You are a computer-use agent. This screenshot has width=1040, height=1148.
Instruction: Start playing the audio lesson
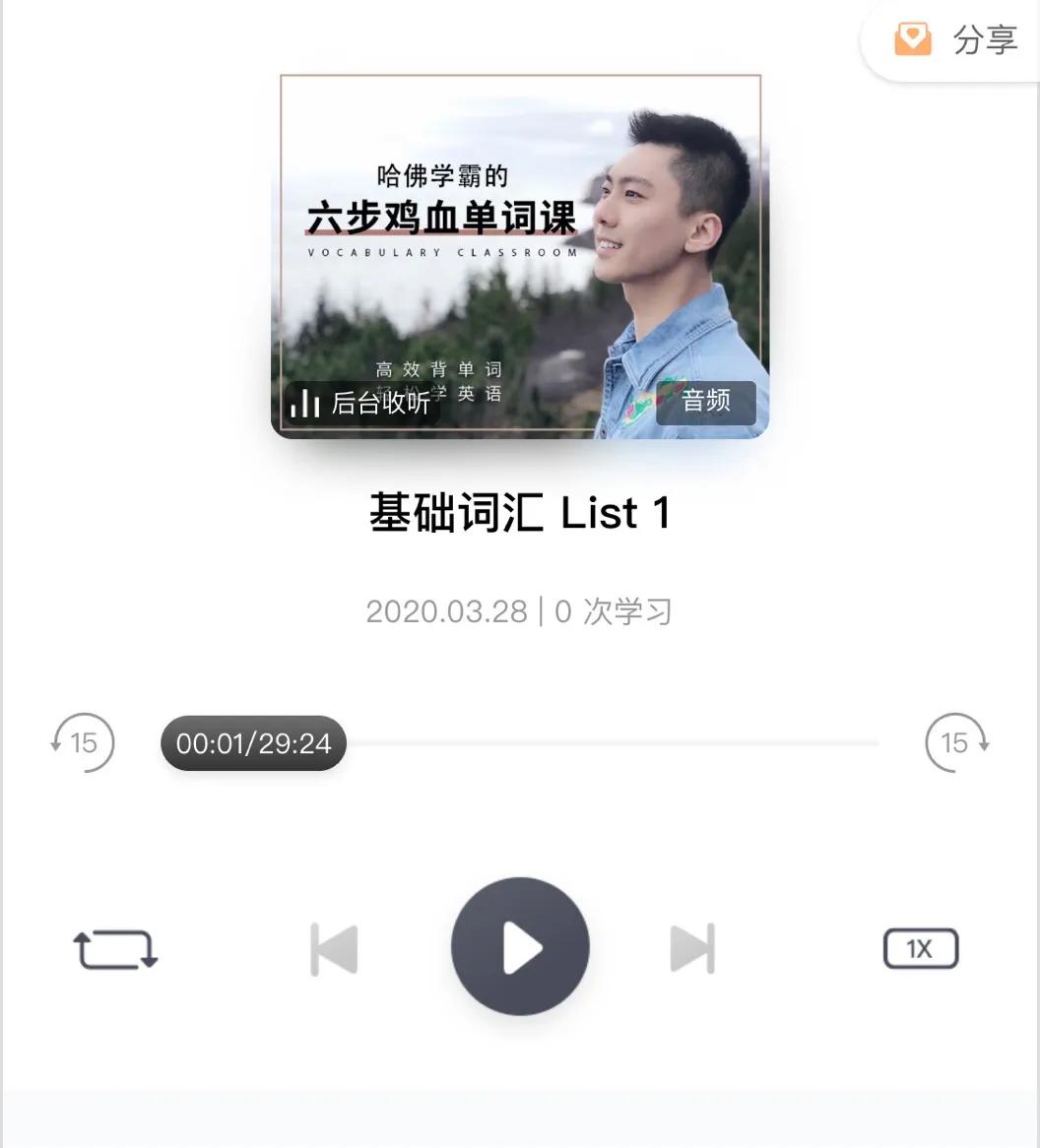[x=520, y=946]
